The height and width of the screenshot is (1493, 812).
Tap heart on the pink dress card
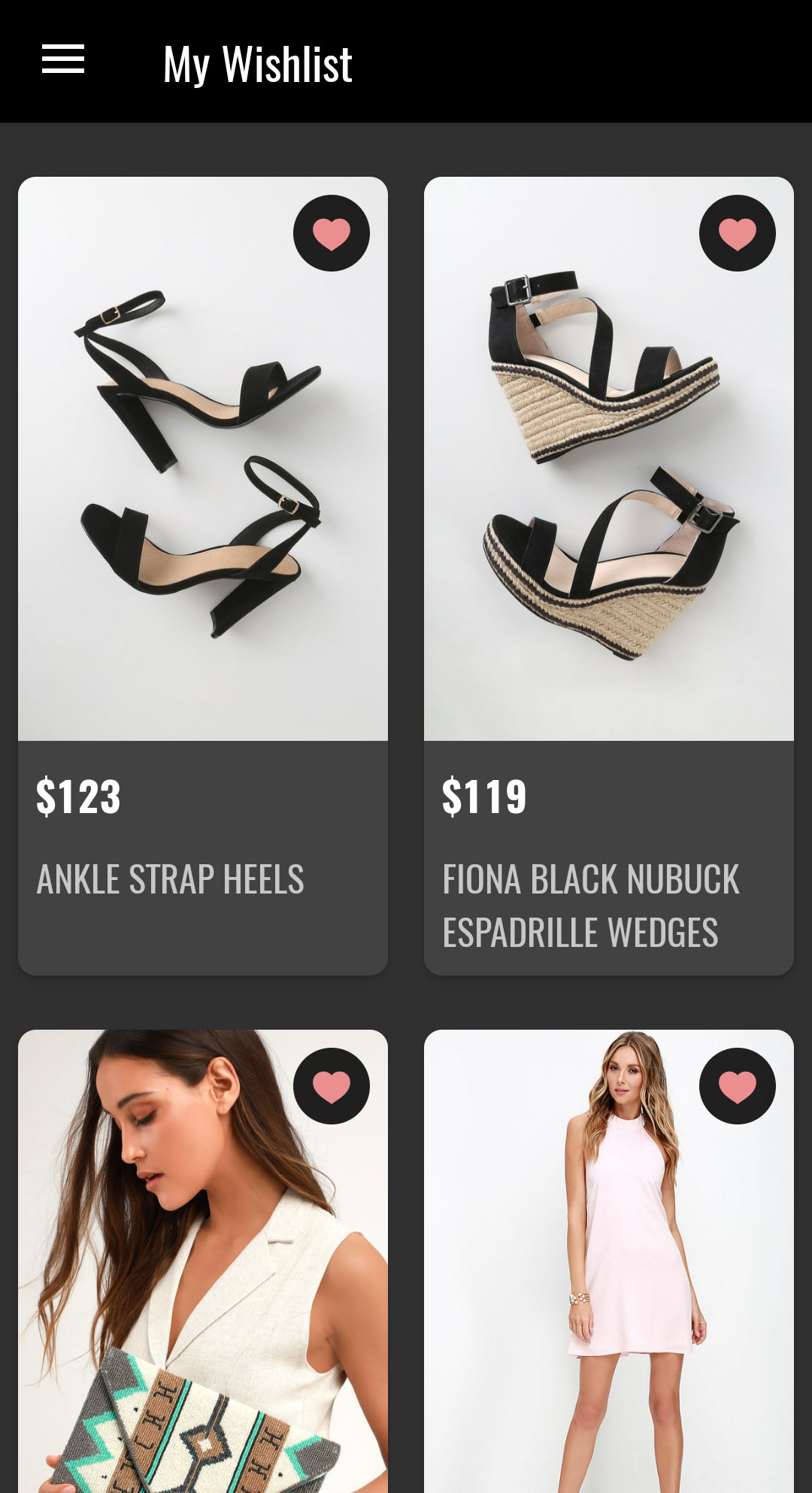737,1086
